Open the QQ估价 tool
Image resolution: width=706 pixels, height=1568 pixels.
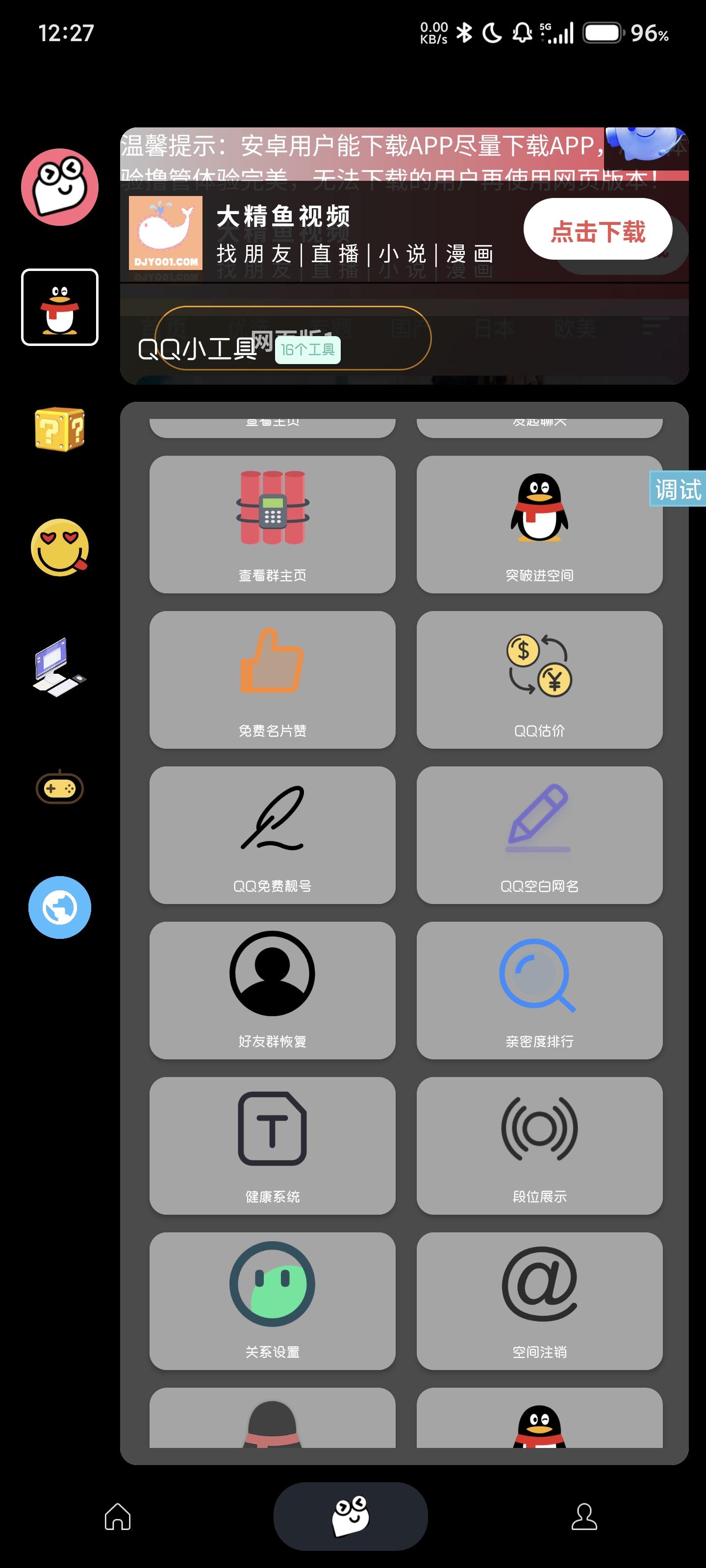(539, 679)
